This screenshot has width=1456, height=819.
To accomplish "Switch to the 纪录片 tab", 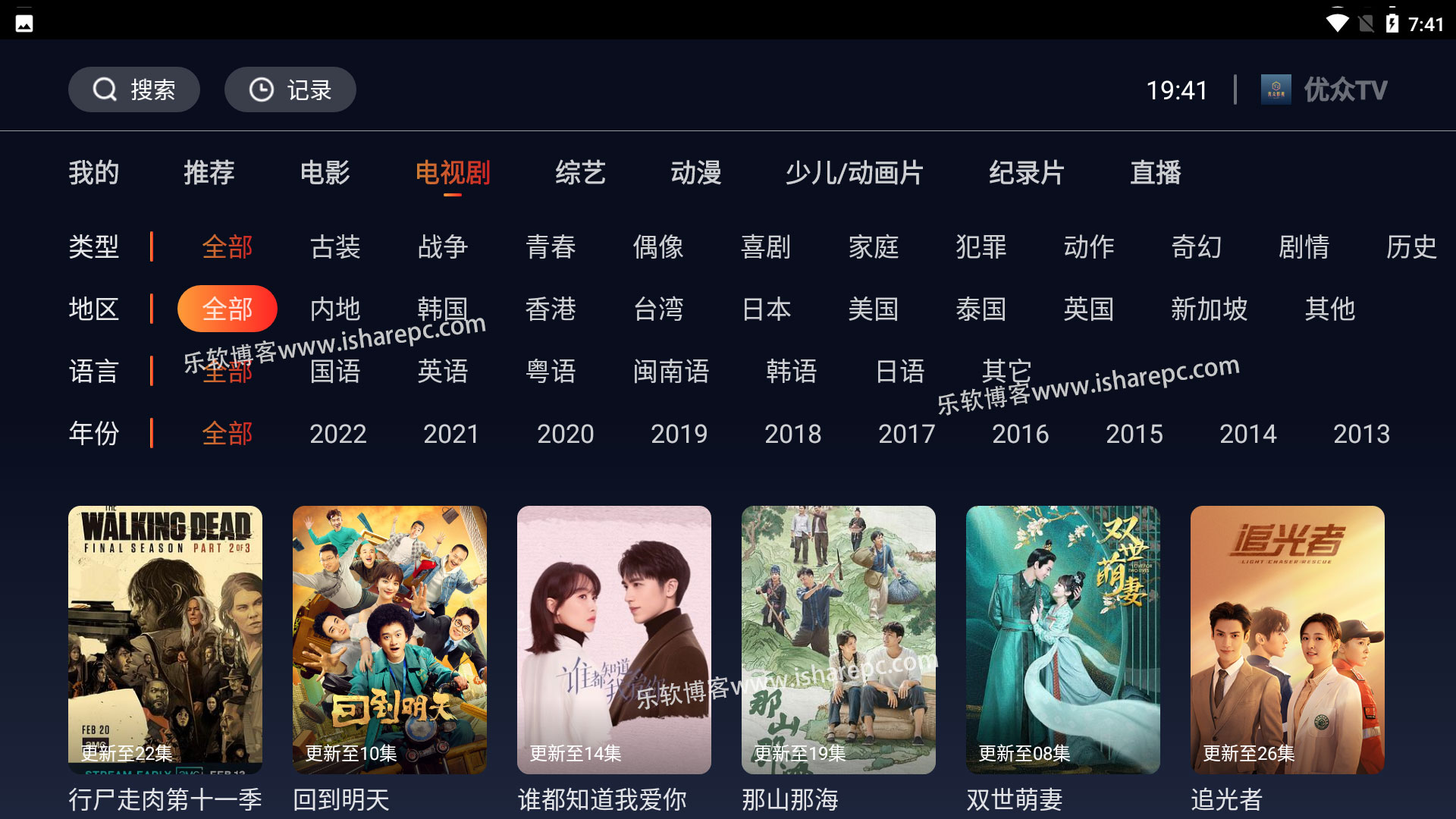I will (1026, 173).
